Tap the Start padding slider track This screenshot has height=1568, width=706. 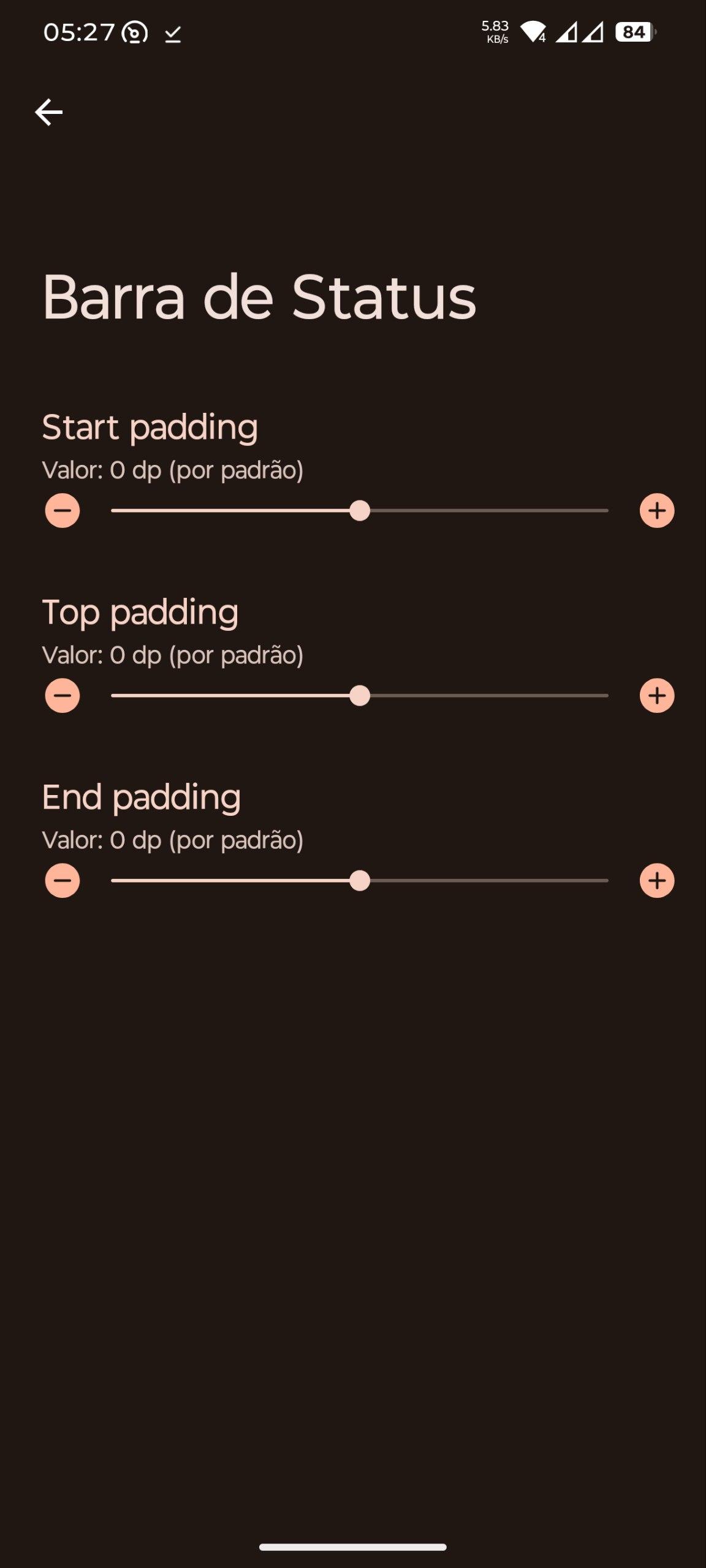(360, 510)
